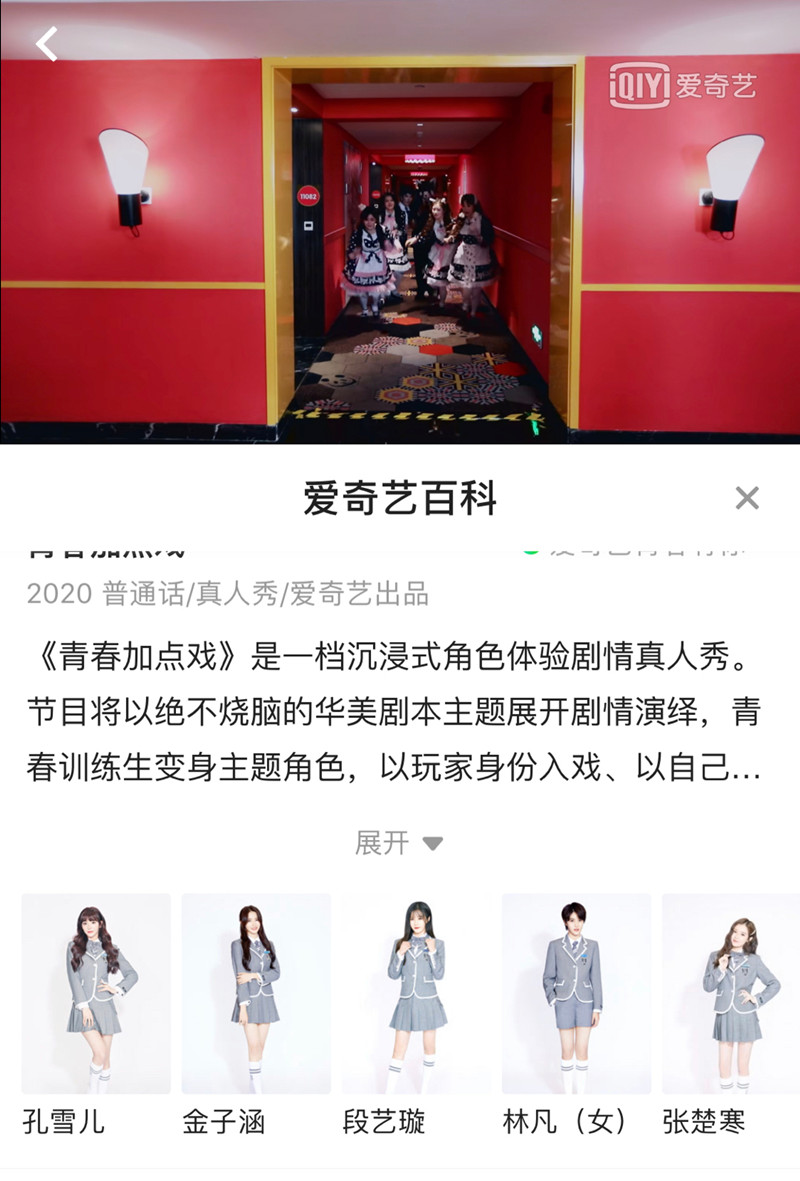
Task: Close the 爱奇艺百科 panel
Action: pyautogui.click(x=746, y=498)
